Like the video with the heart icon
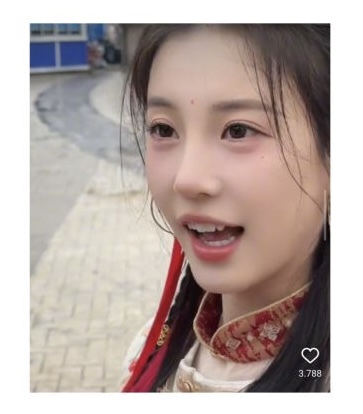 tap(310, 355)
